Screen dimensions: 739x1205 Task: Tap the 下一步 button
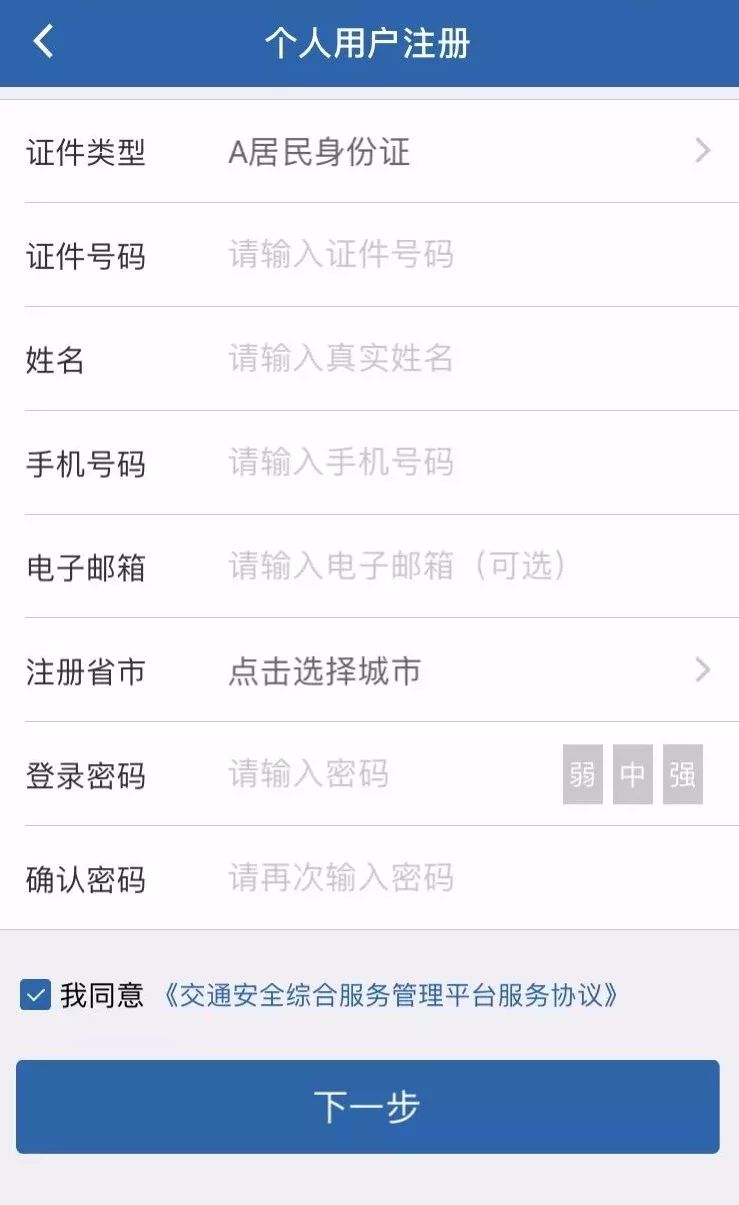coord(369,1106)
